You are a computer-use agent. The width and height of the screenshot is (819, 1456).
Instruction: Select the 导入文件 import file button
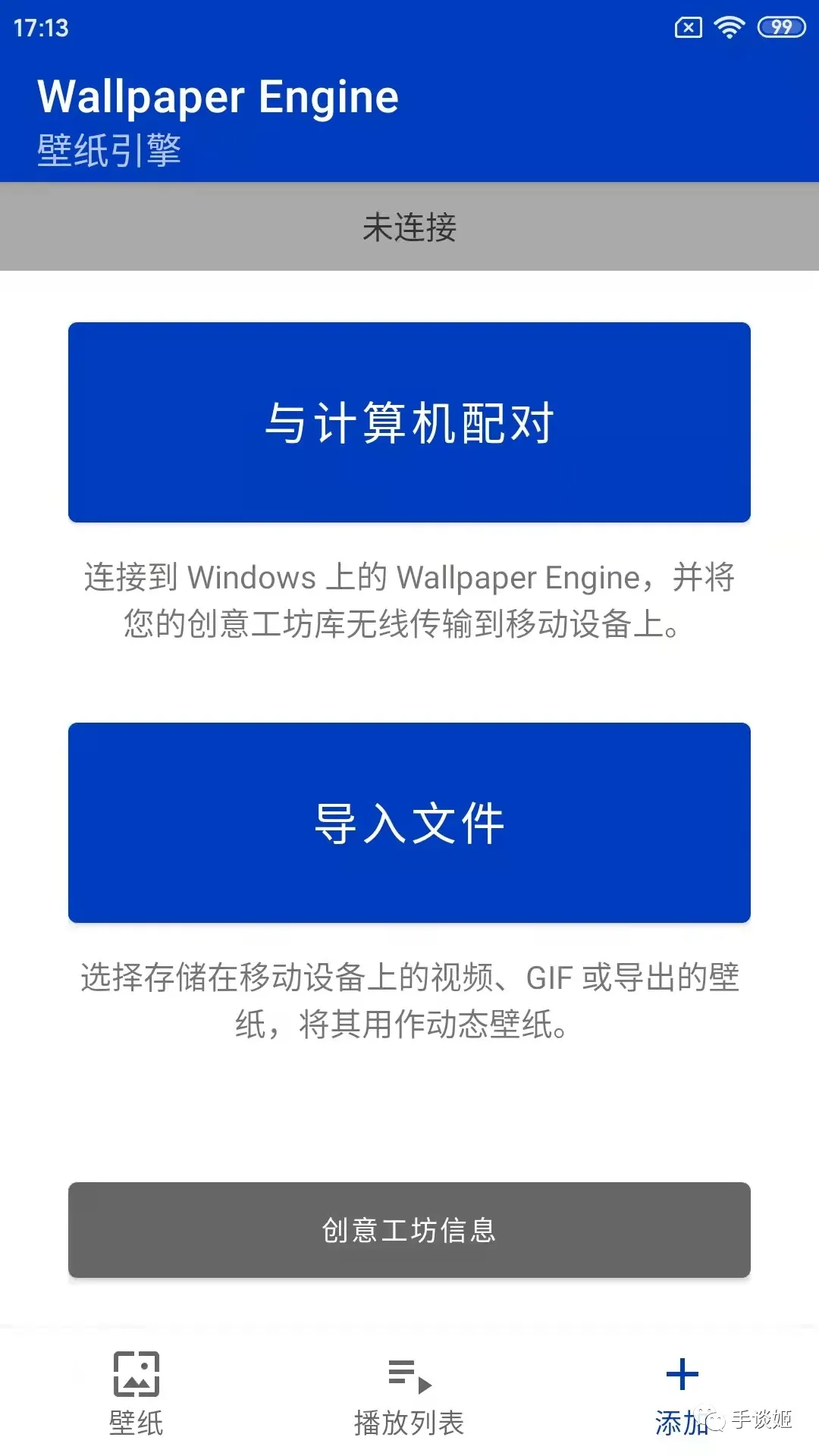coord(409,823)
